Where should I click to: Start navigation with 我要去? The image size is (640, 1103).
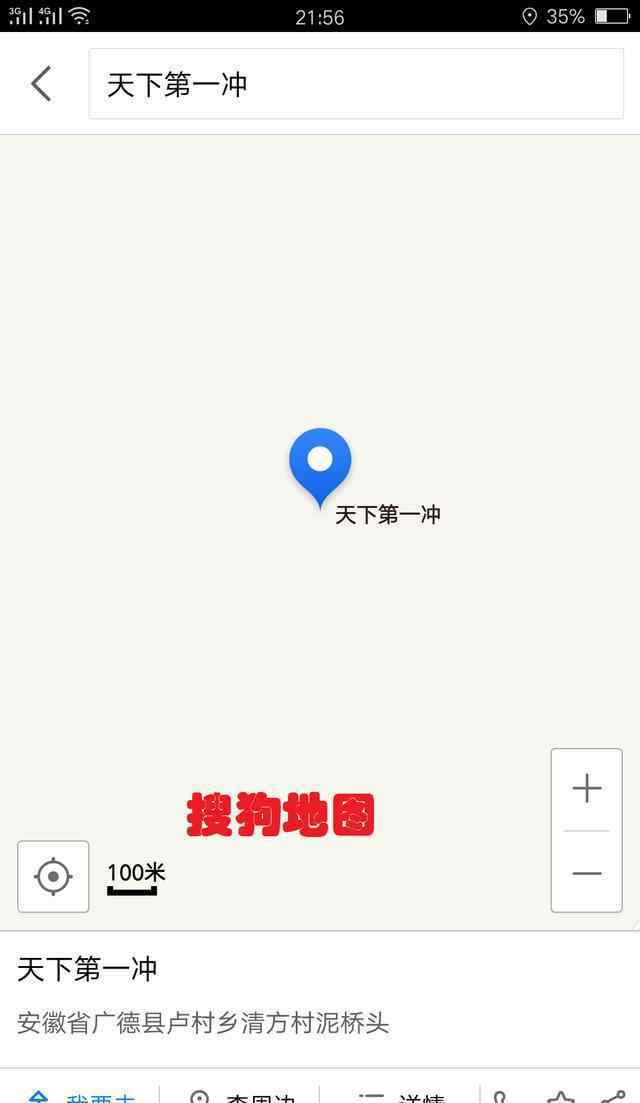81,1095
